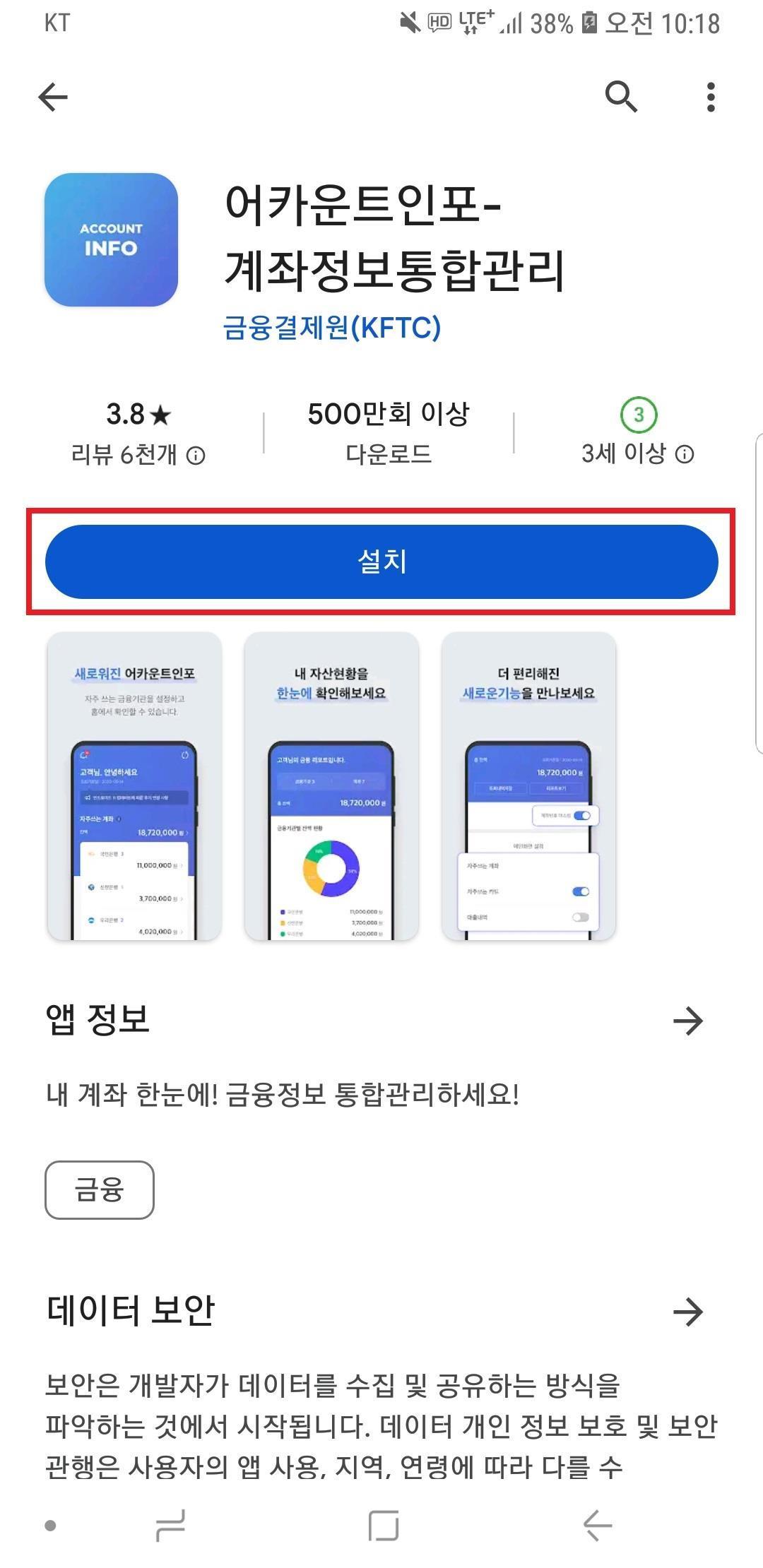The image size is (763, 1568).
Task: Open the 내 자산현황을 screenshot
Action: click(331, 786)
